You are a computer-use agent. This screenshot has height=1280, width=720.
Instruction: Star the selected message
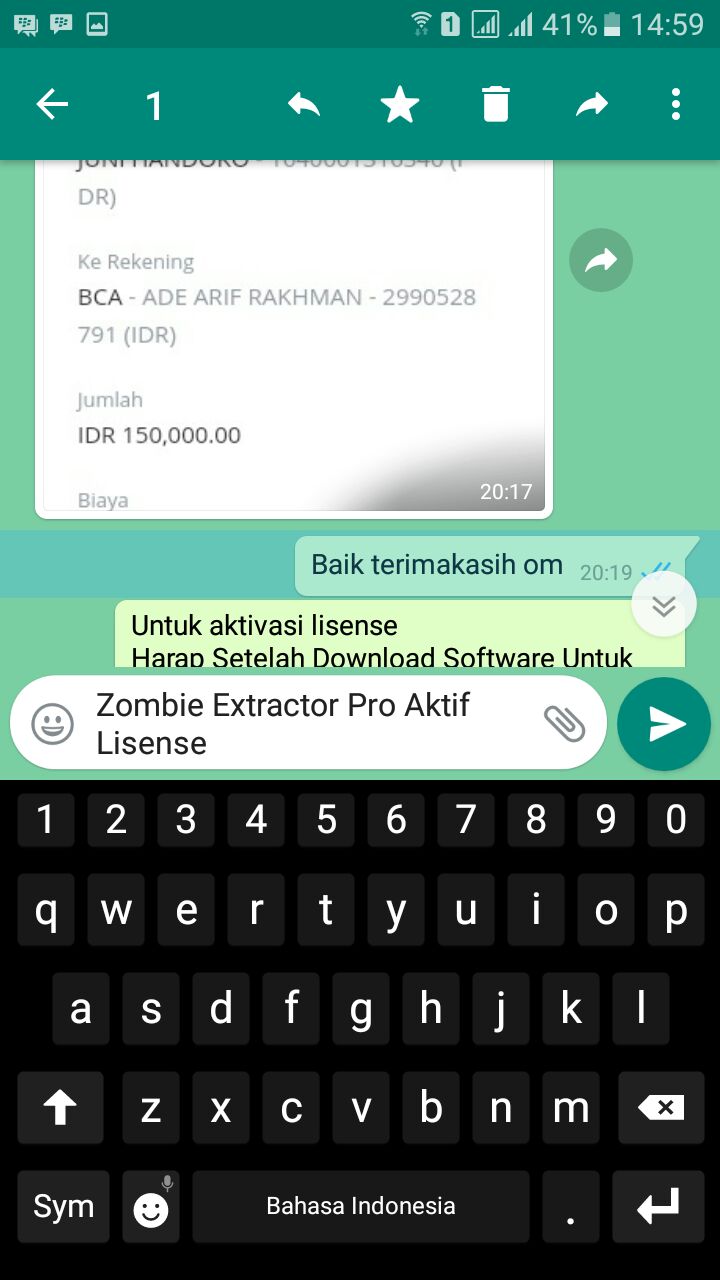click(x=400, y=104)
